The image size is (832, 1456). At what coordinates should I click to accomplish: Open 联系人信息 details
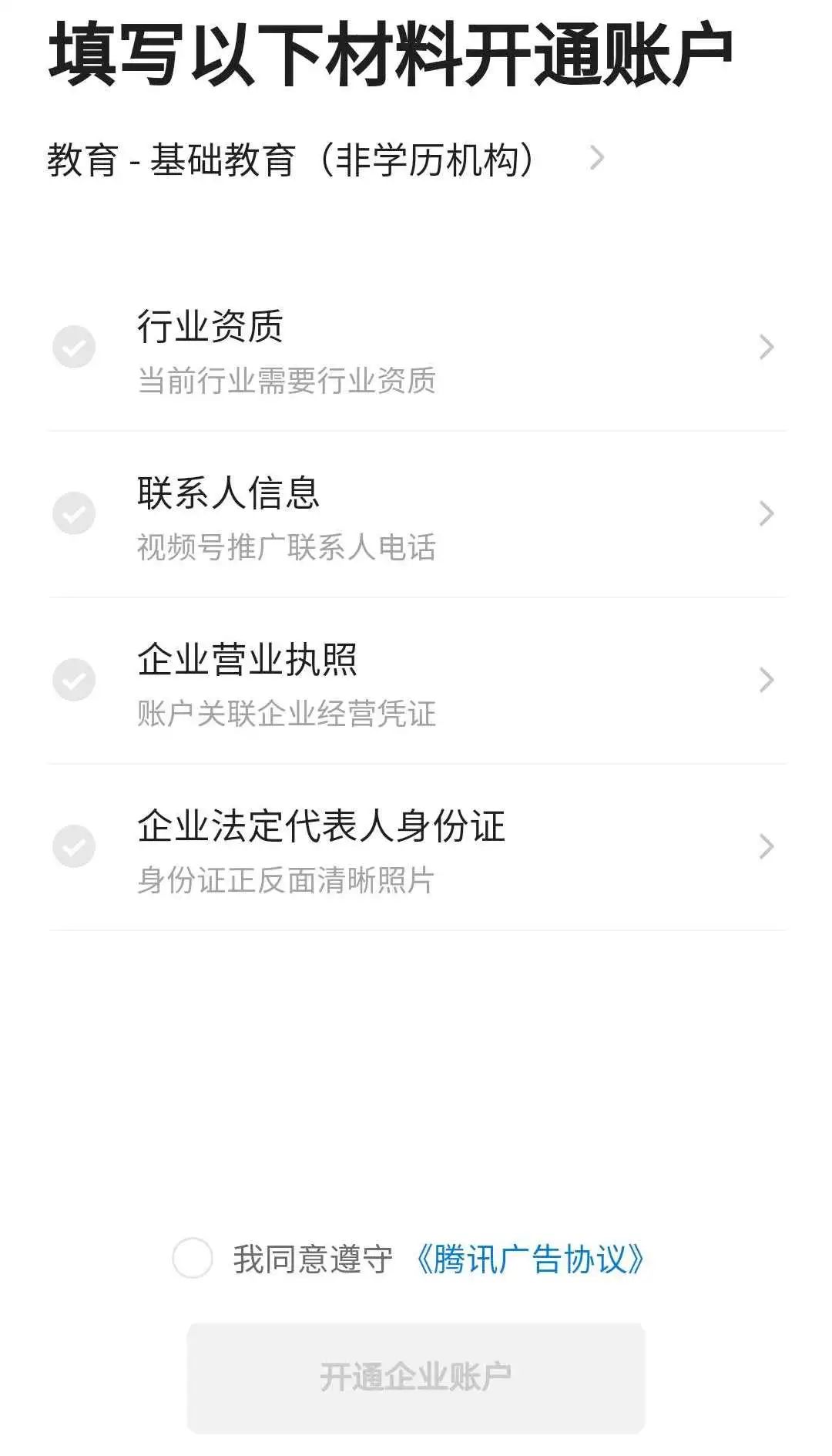coord(416,515)
